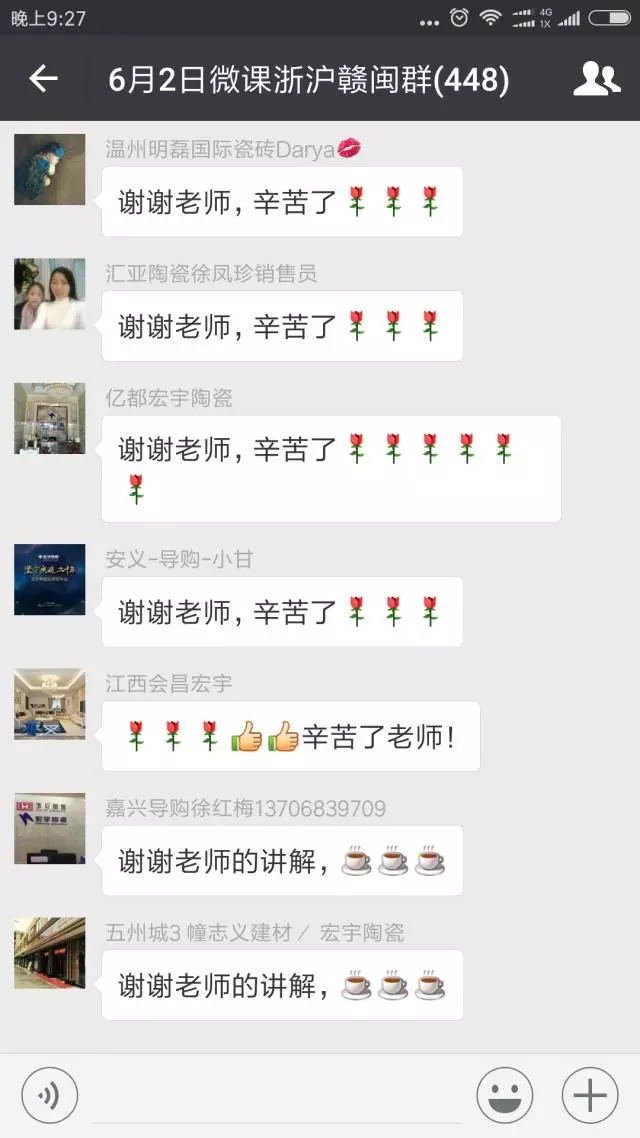
Task: Go back from the group chat
Action: click(43, 79)
